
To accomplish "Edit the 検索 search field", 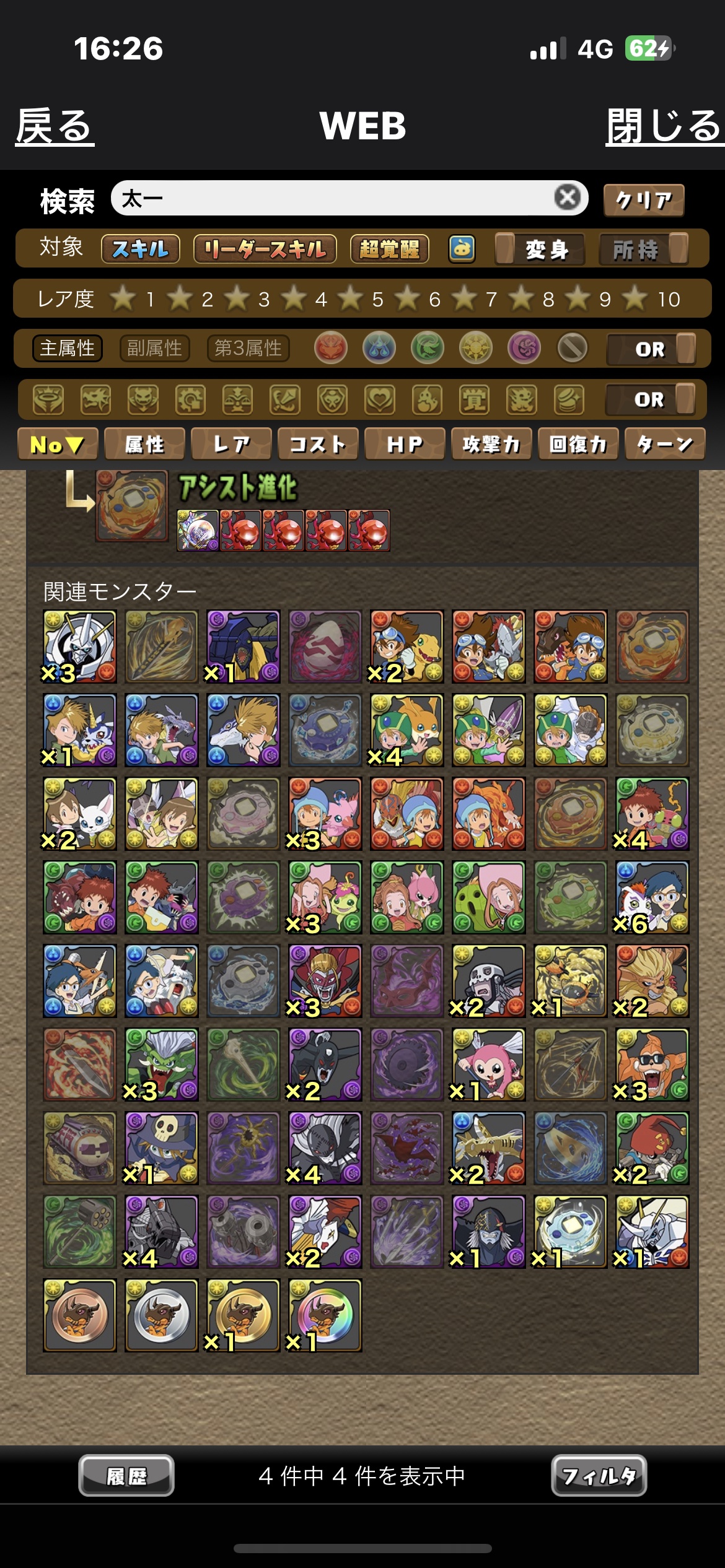I will (x=335, y=199).
